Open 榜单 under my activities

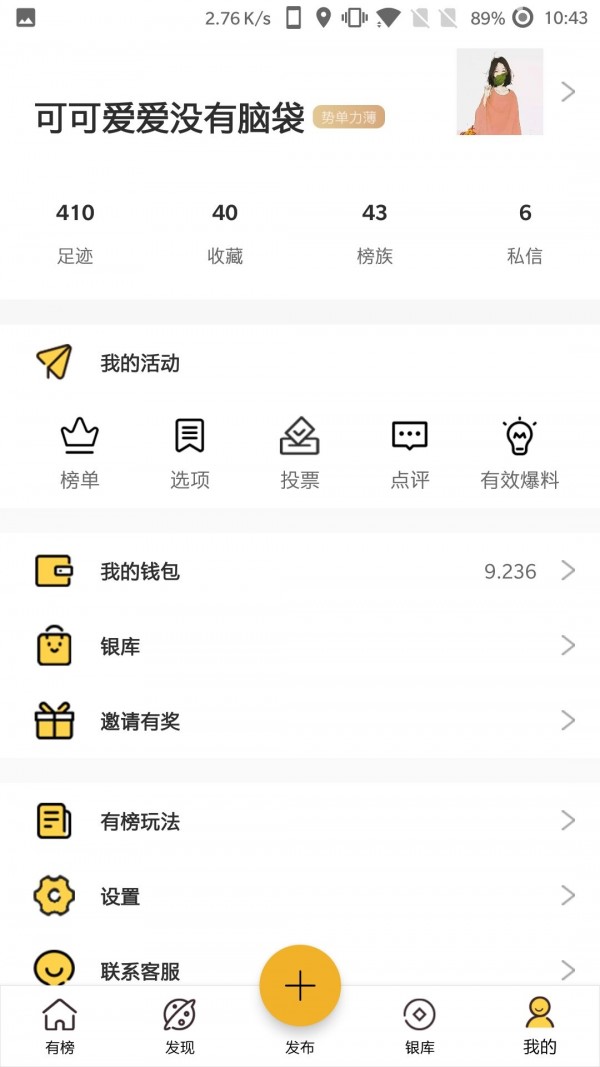click(80, 453)
